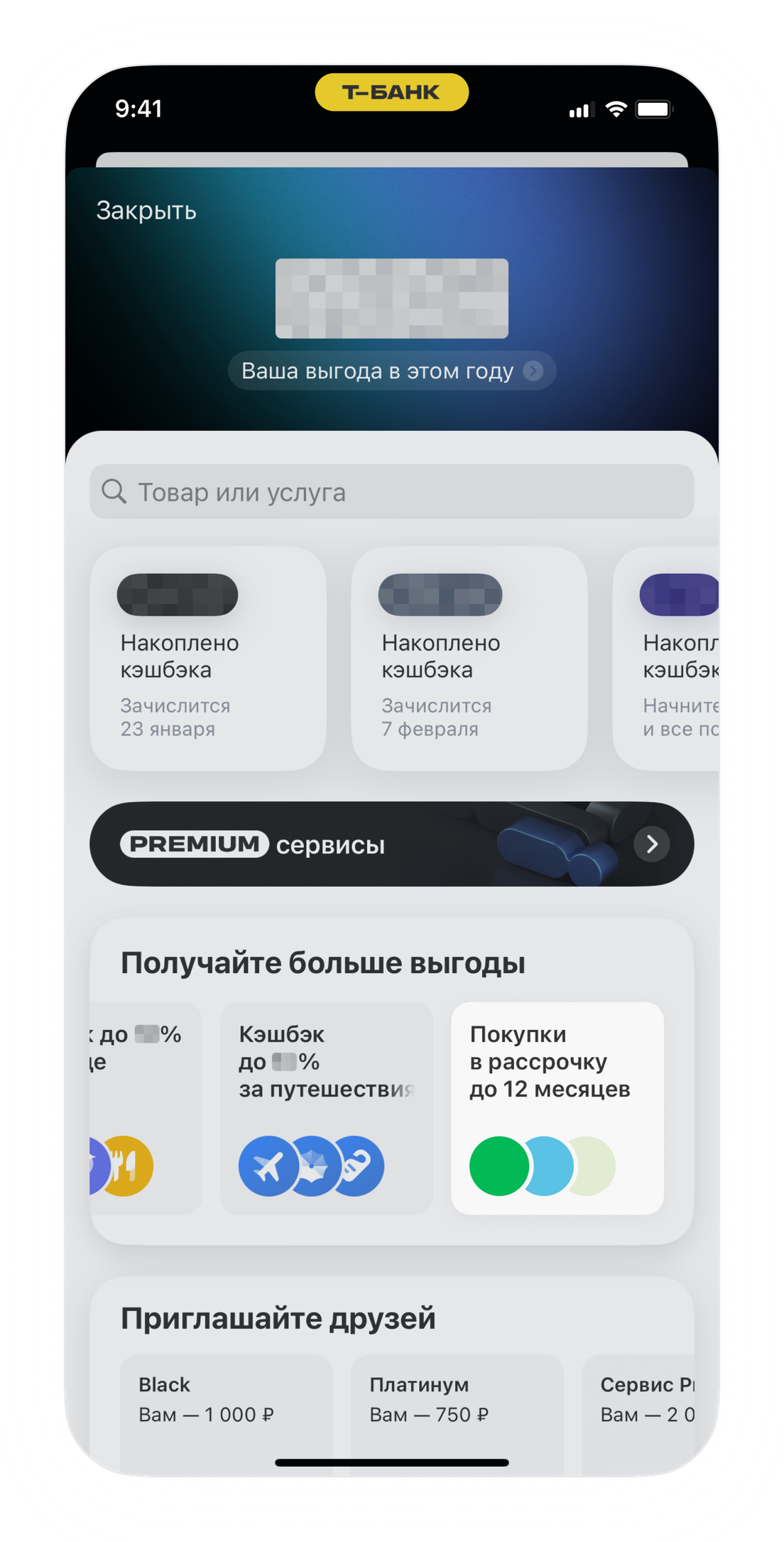Image resolution: width=784 pixels, height=1542 pixels.
Task: Open Кэшбэк за путешествия offer
Action: coord(326,1108)
